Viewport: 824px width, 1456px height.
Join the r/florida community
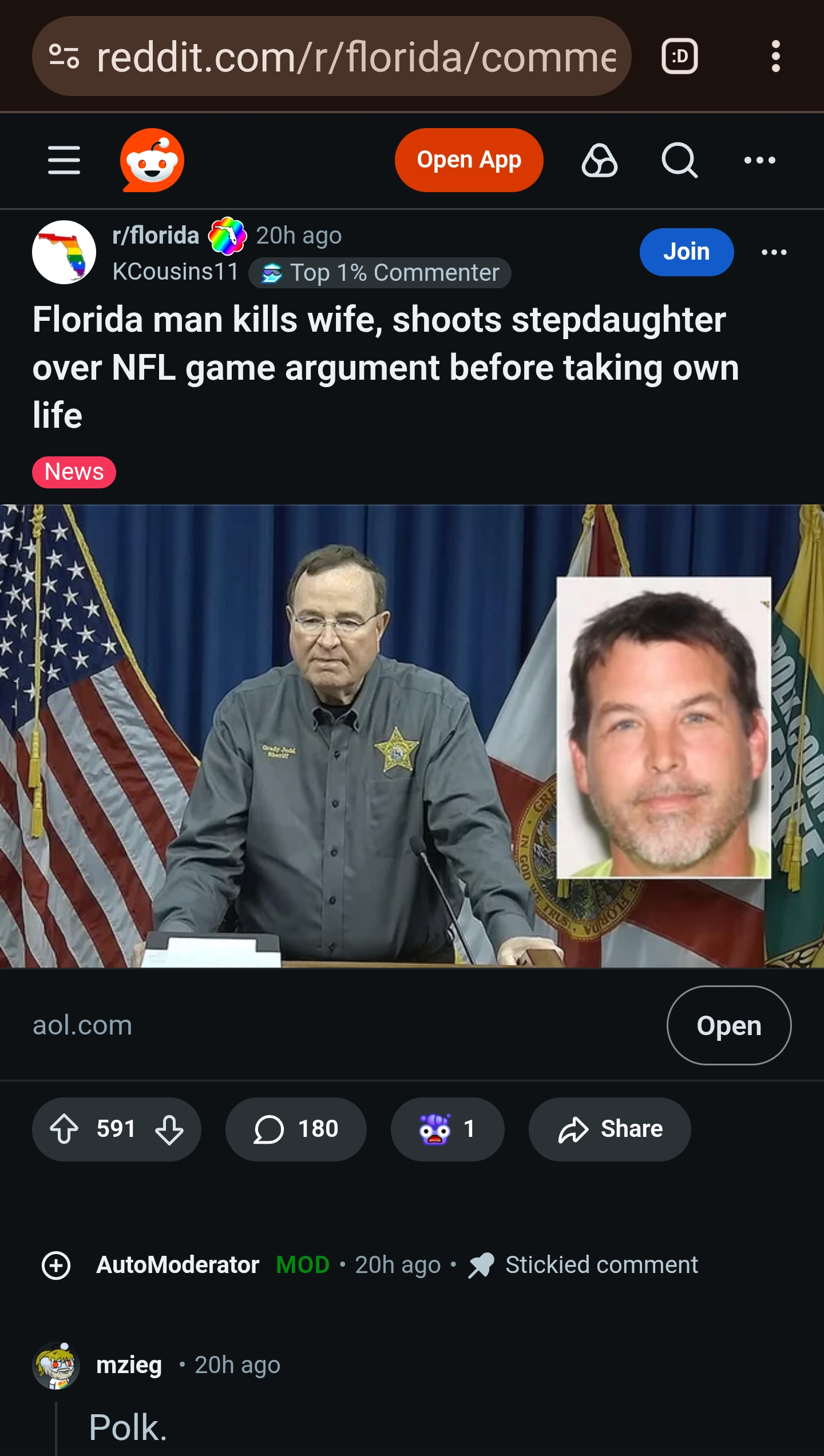pos(686,252)
